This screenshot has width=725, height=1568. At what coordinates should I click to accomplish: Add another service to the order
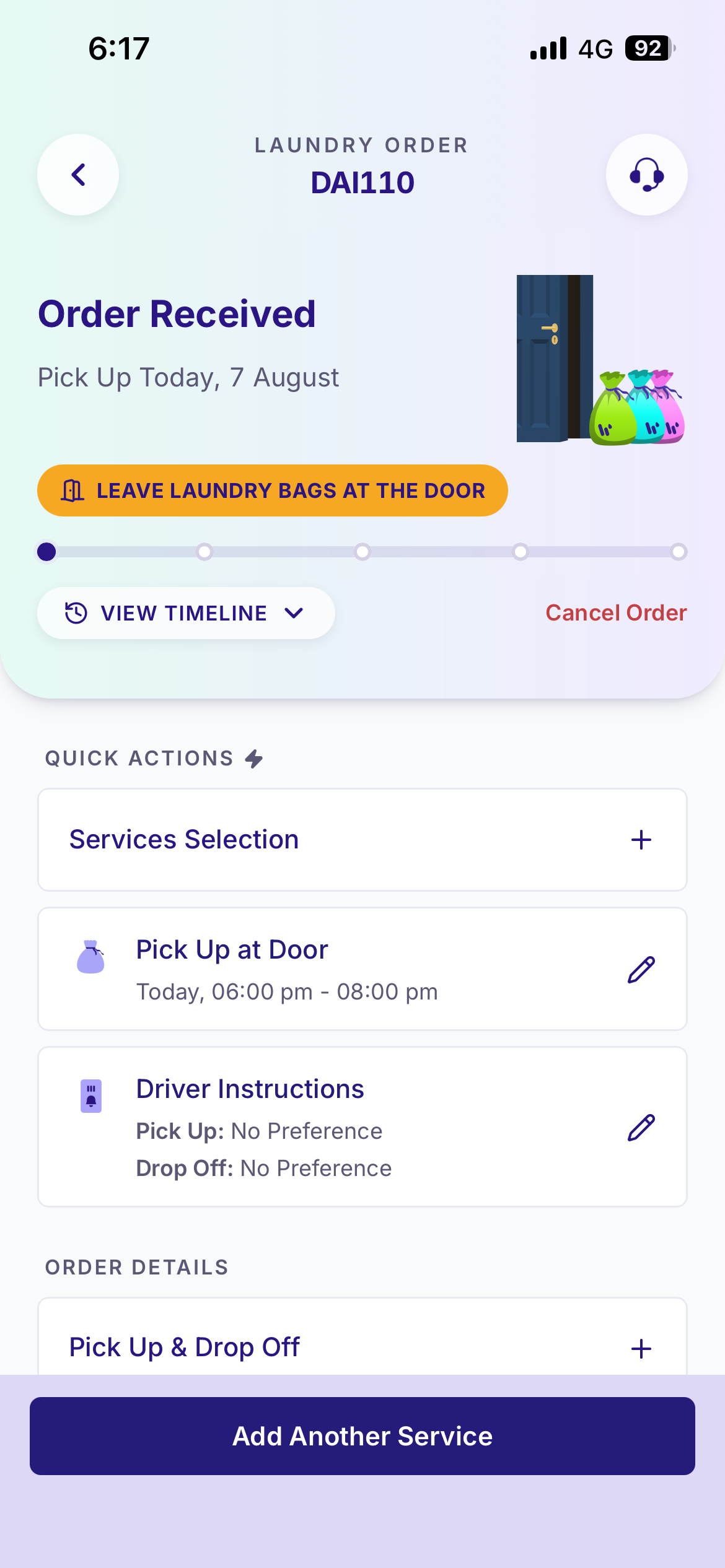pyautogui.click(x=362, y=1436)
